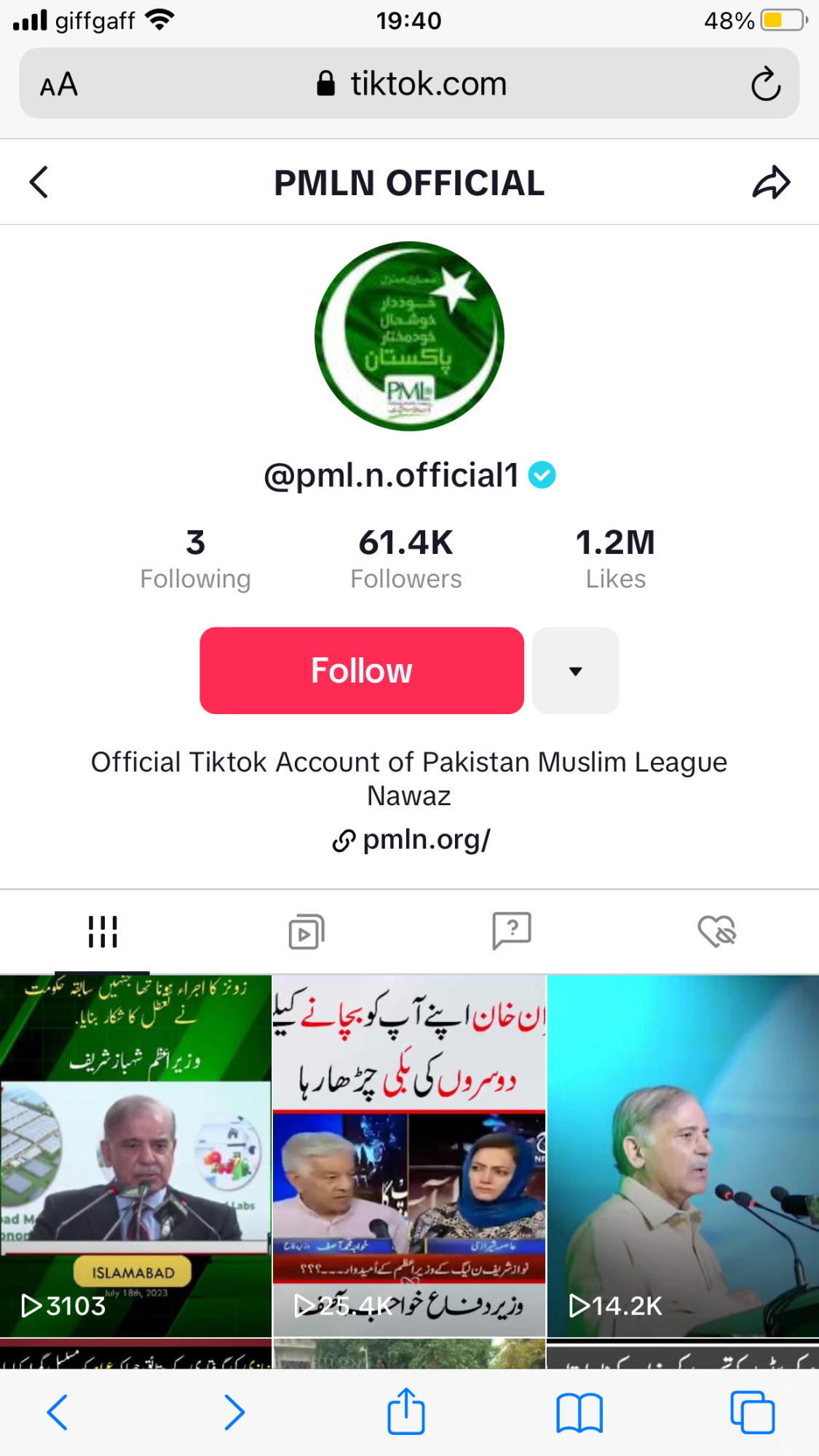Open Safari's share sheet
The image size is (819, 1456).
pyautogui.click(x=405, y=1412)
